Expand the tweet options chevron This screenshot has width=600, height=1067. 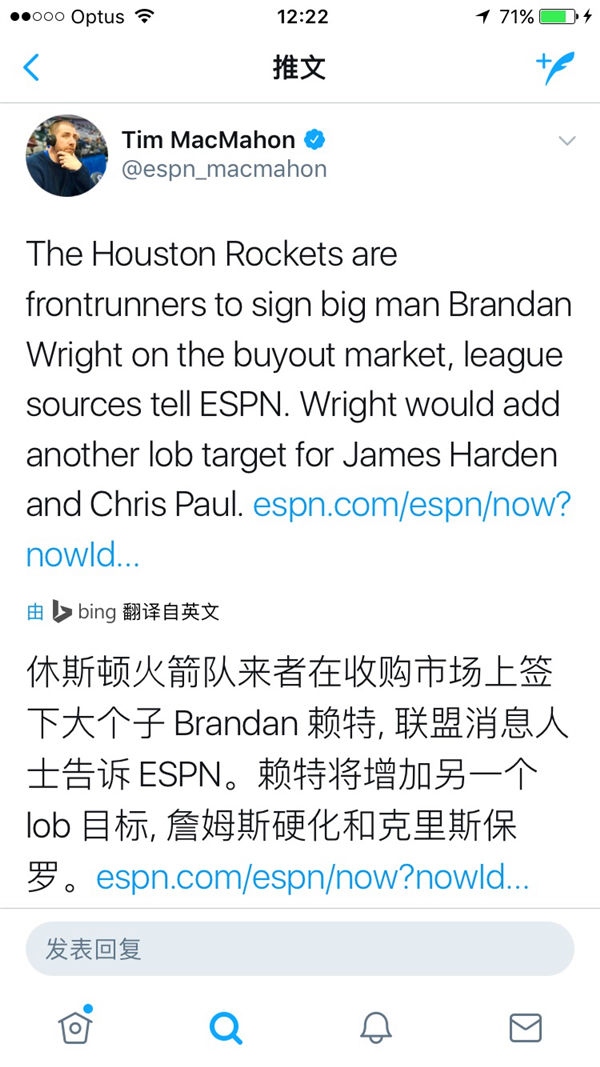click(x=567, y=141)
